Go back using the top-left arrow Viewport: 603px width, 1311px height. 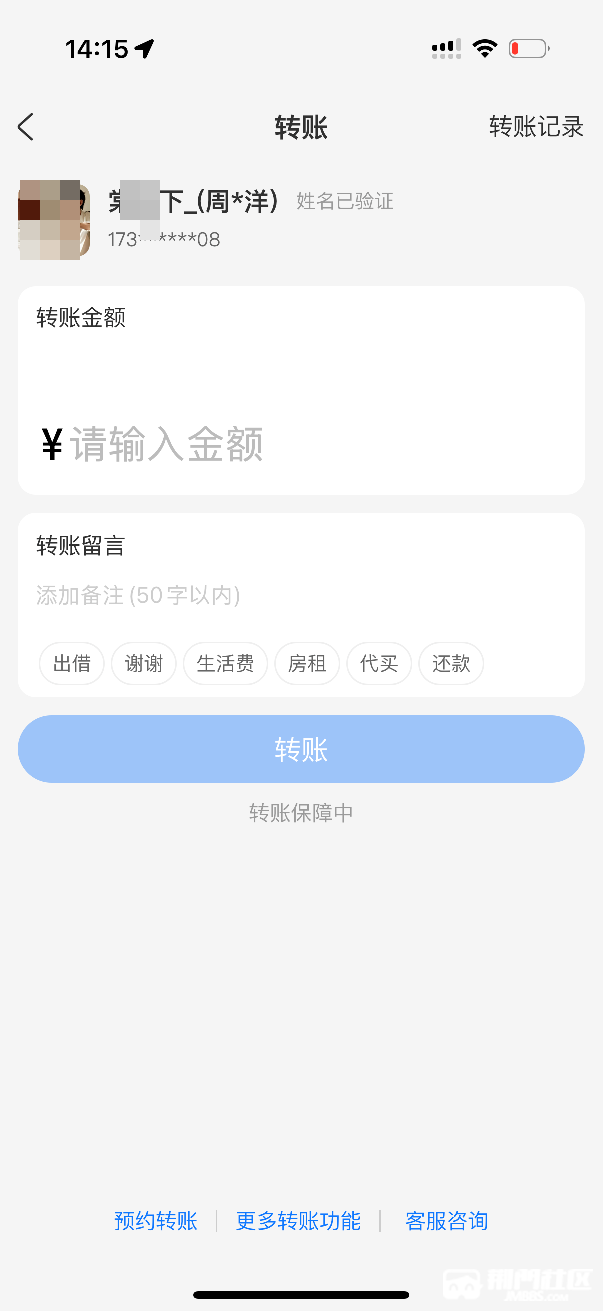coord(26,127)
